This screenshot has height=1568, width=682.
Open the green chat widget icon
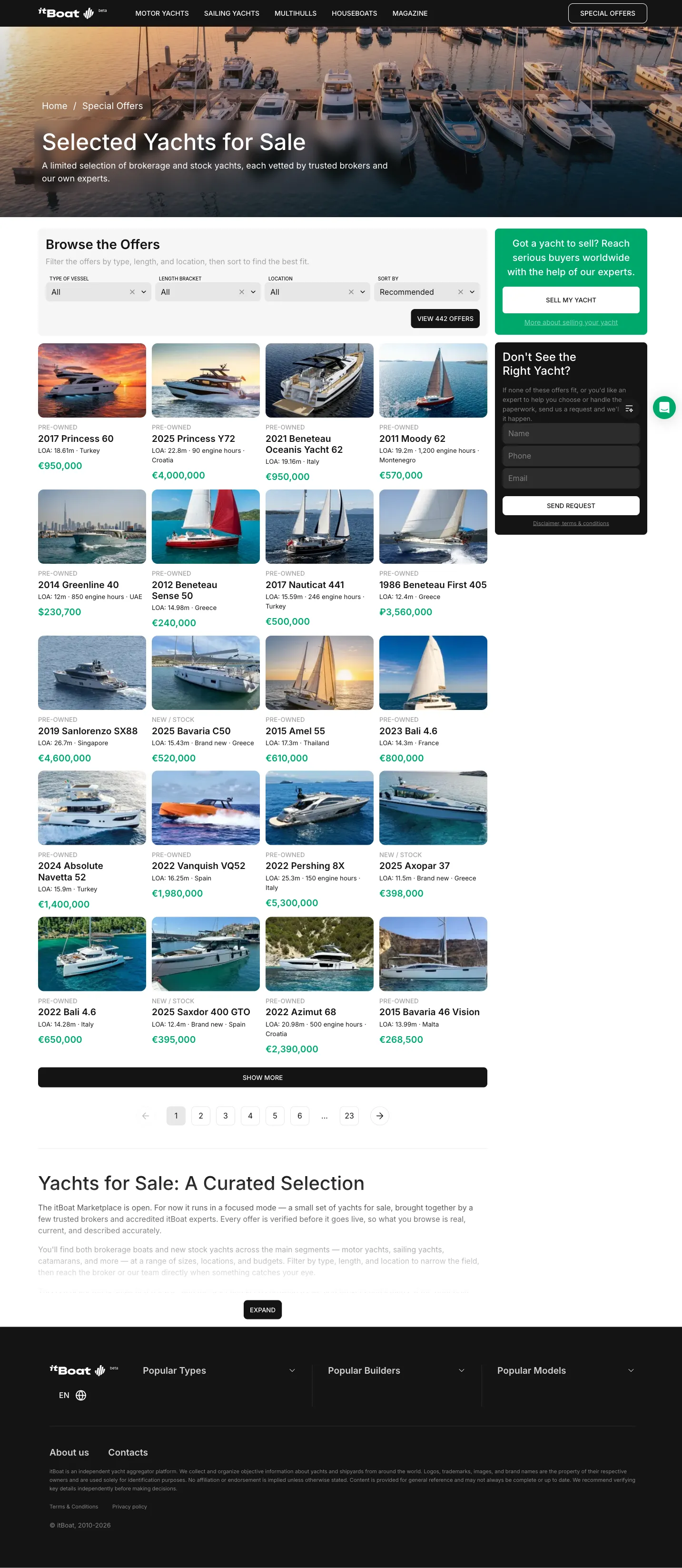coord(664,407)
